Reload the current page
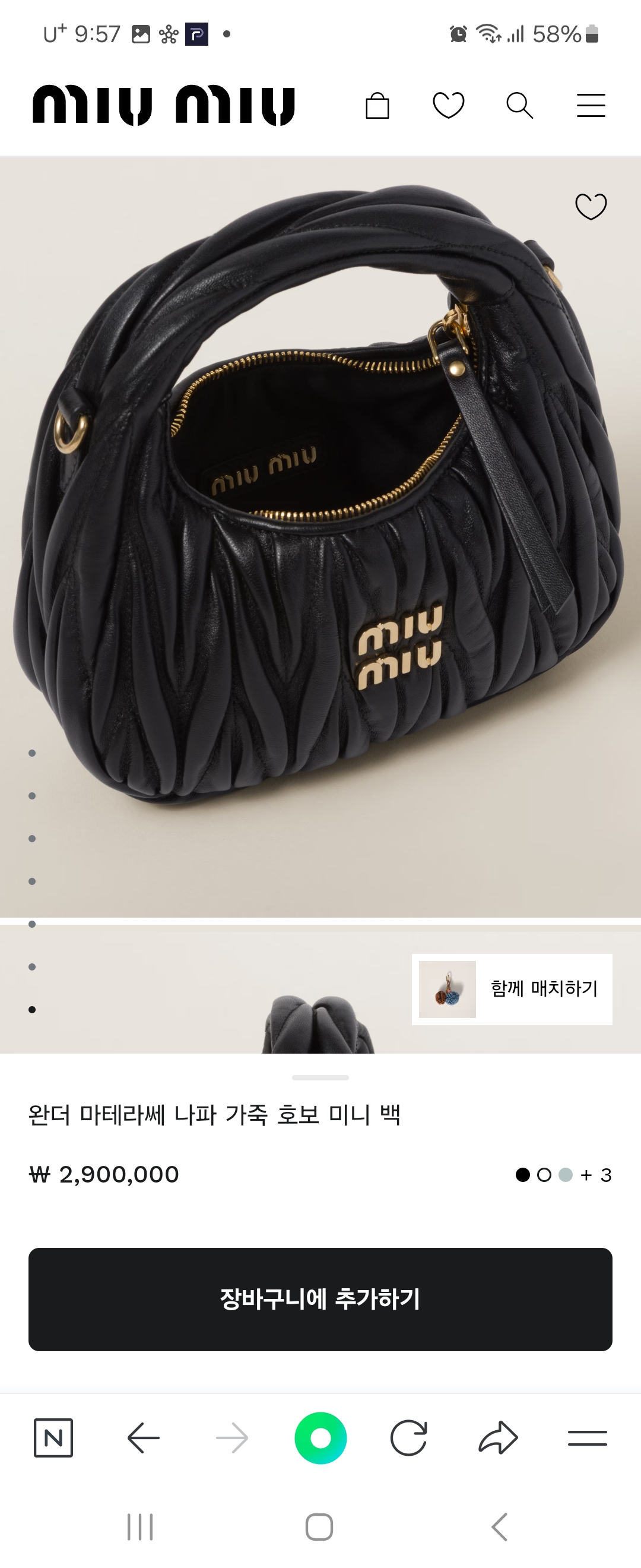This screenshot has height=1568, width=641. pyautogui.click(x=409, y=1439)
